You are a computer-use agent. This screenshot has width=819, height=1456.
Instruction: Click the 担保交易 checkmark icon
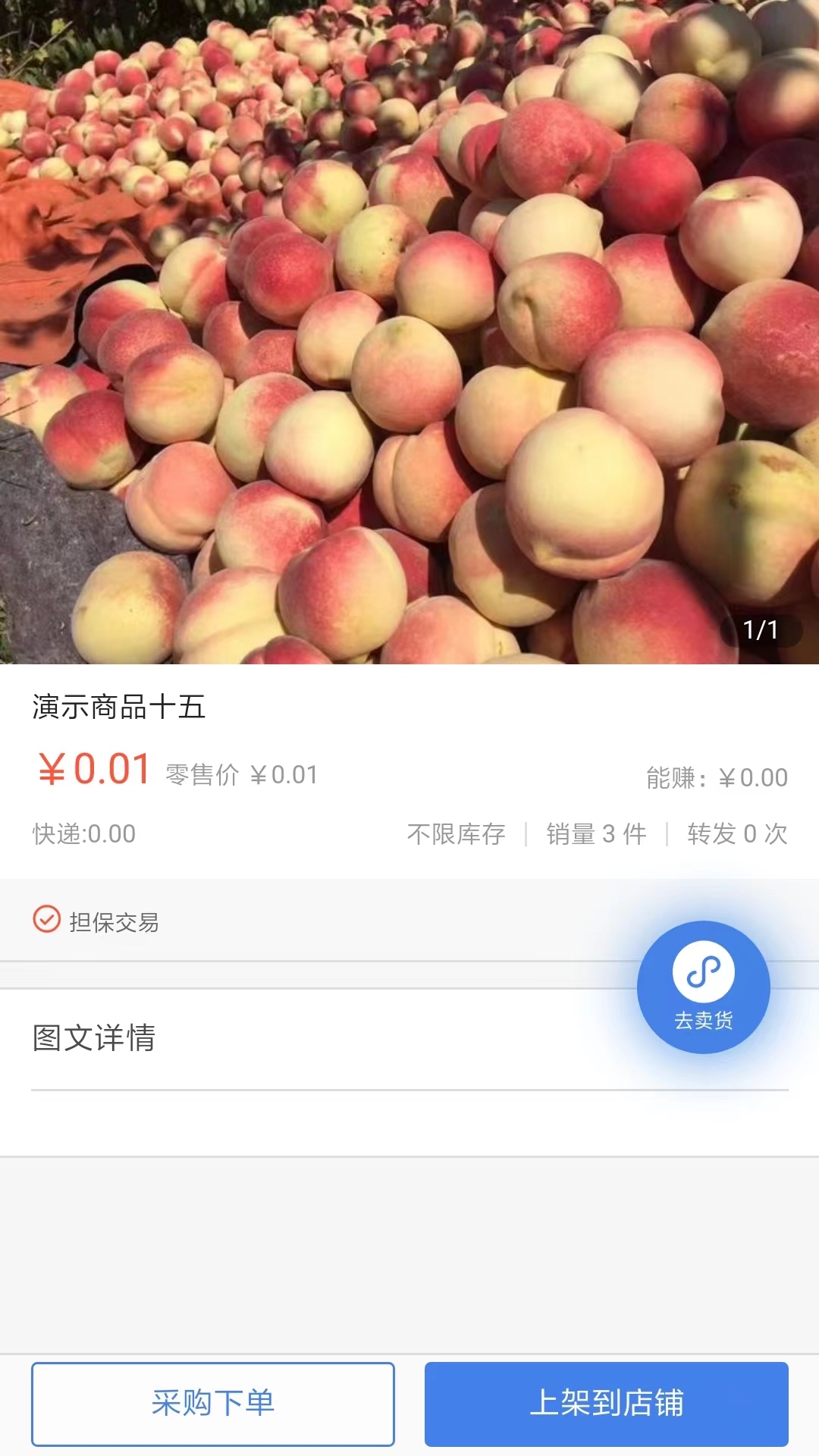45,920
